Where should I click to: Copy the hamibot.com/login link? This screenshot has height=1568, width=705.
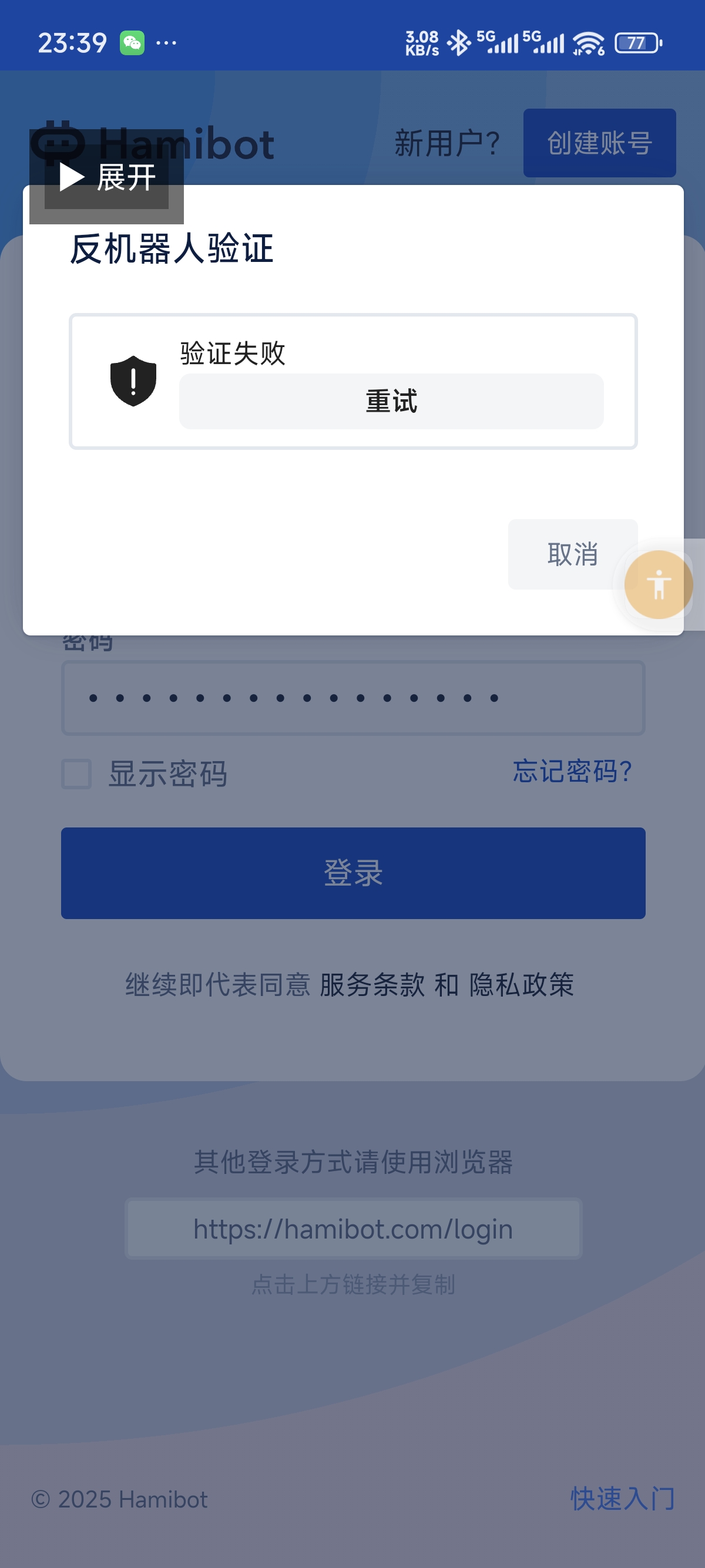pos(353,1229)
